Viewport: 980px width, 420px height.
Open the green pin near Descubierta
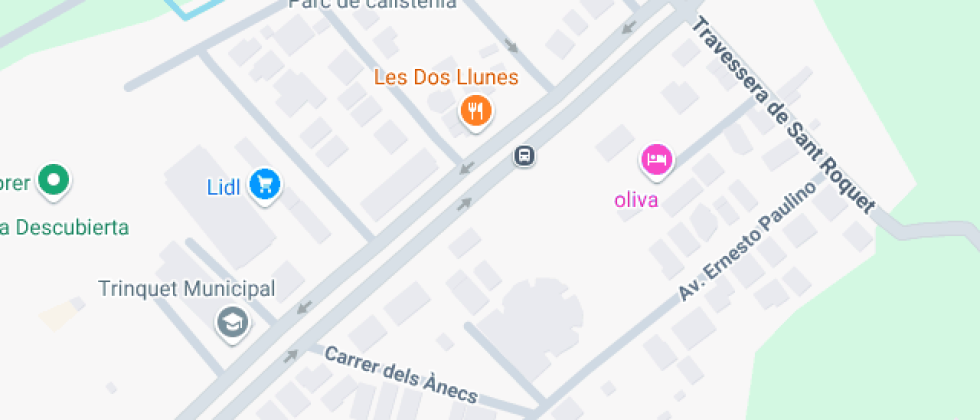tap(54, 181)
